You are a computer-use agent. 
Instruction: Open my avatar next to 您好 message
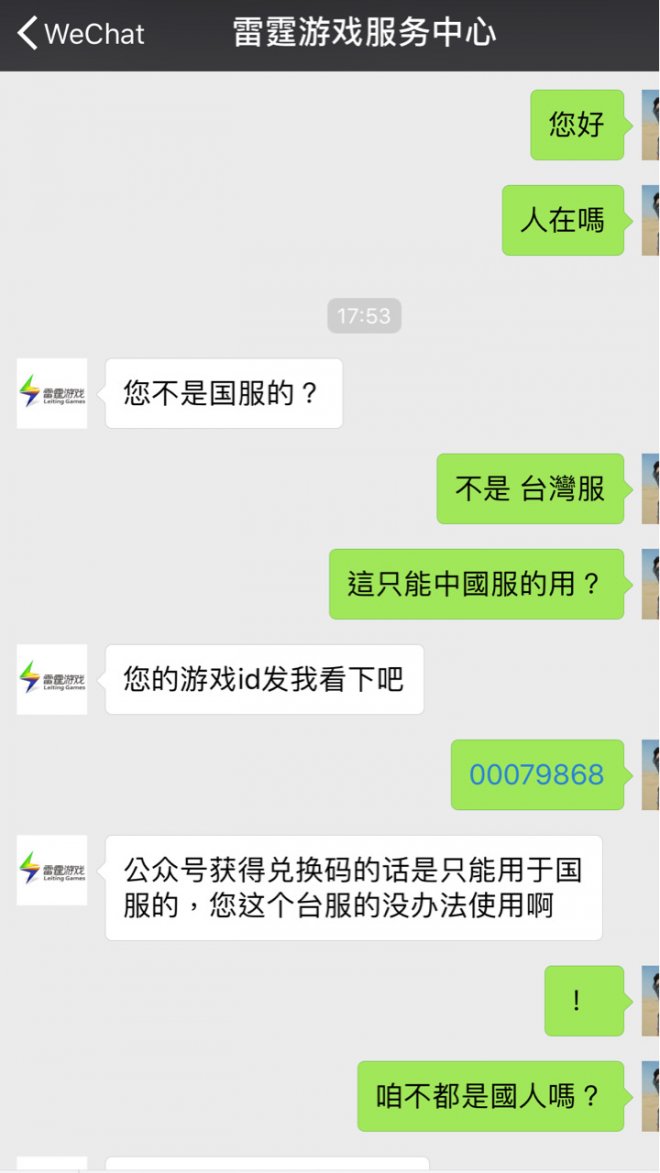coord(650,125)
